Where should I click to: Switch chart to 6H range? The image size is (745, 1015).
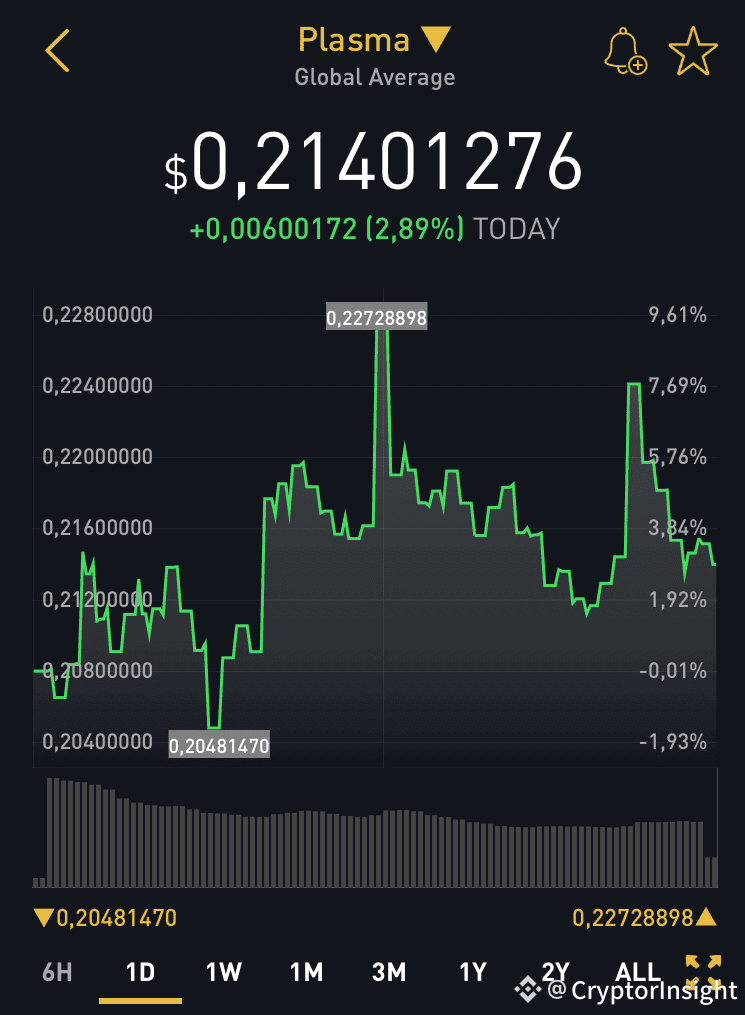click(57, 971)
